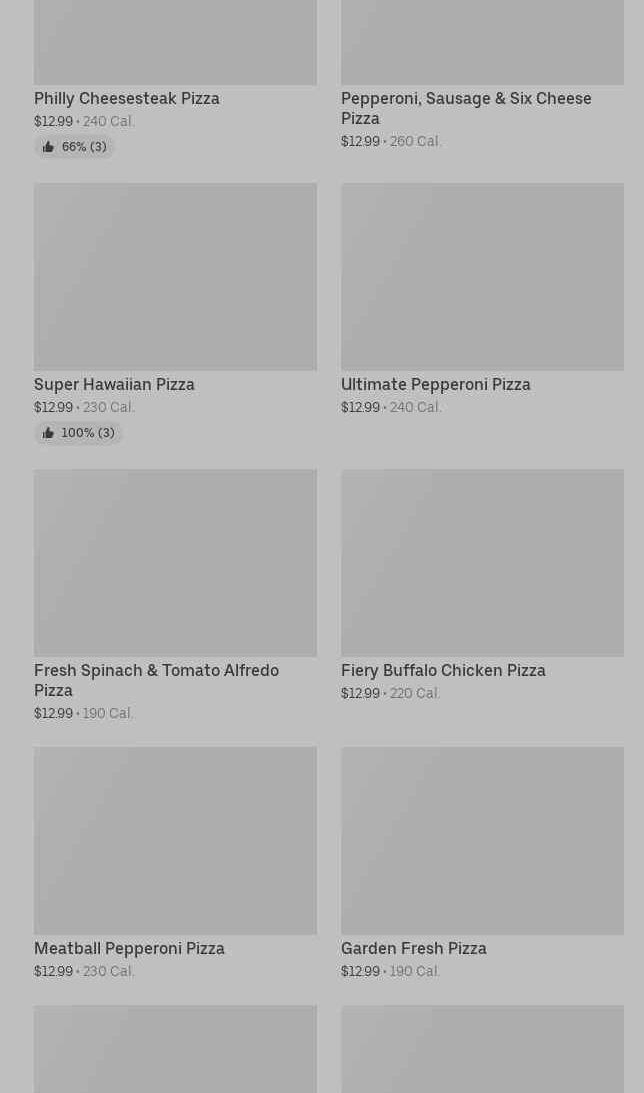Open Fiery Buffalo Chicken Pizza details
Image resolution: width=644 pixels, height=1093 pixels.
pos(482,586)
